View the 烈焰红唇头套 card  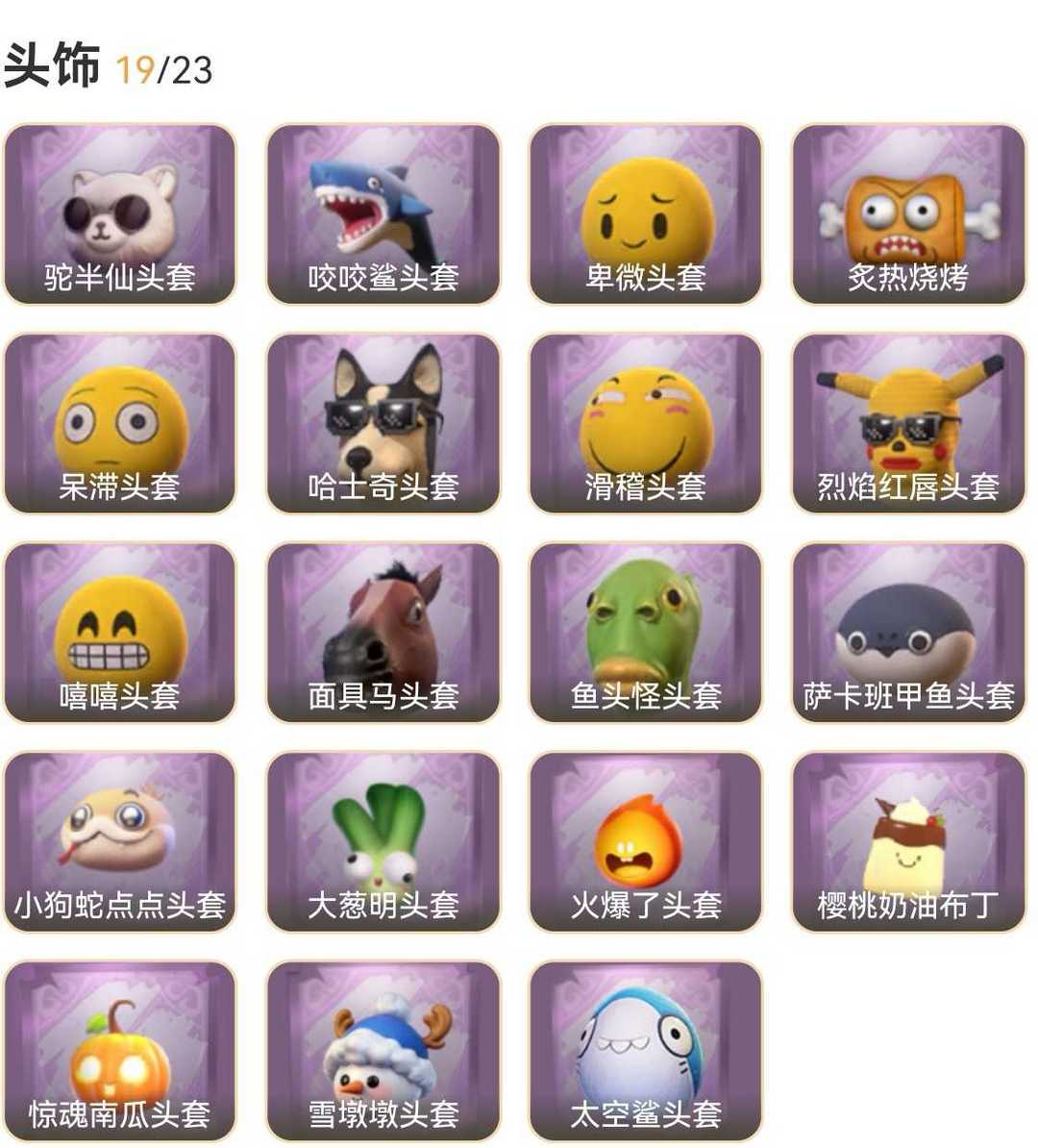click(908, 424)
